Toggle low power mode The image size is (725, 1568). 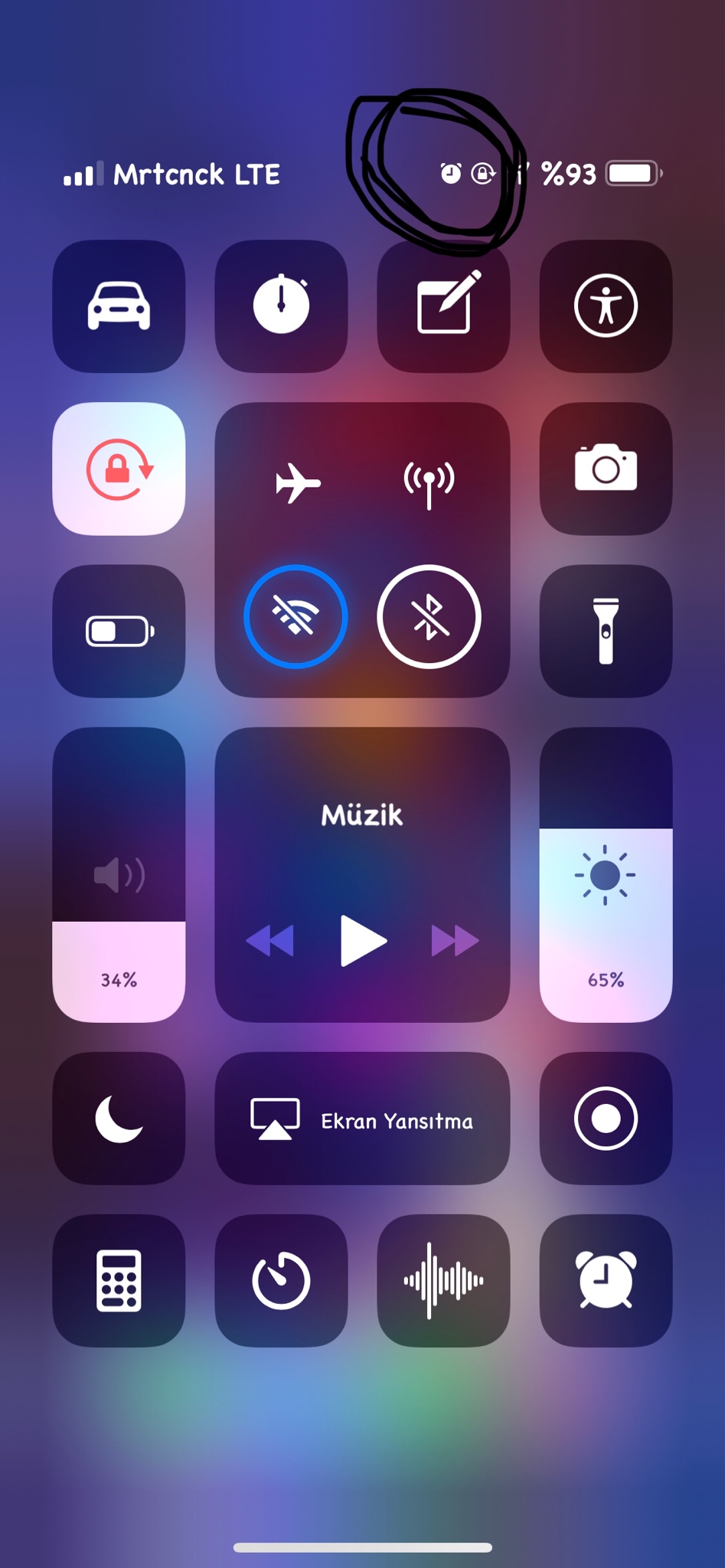tap(119, 631)
